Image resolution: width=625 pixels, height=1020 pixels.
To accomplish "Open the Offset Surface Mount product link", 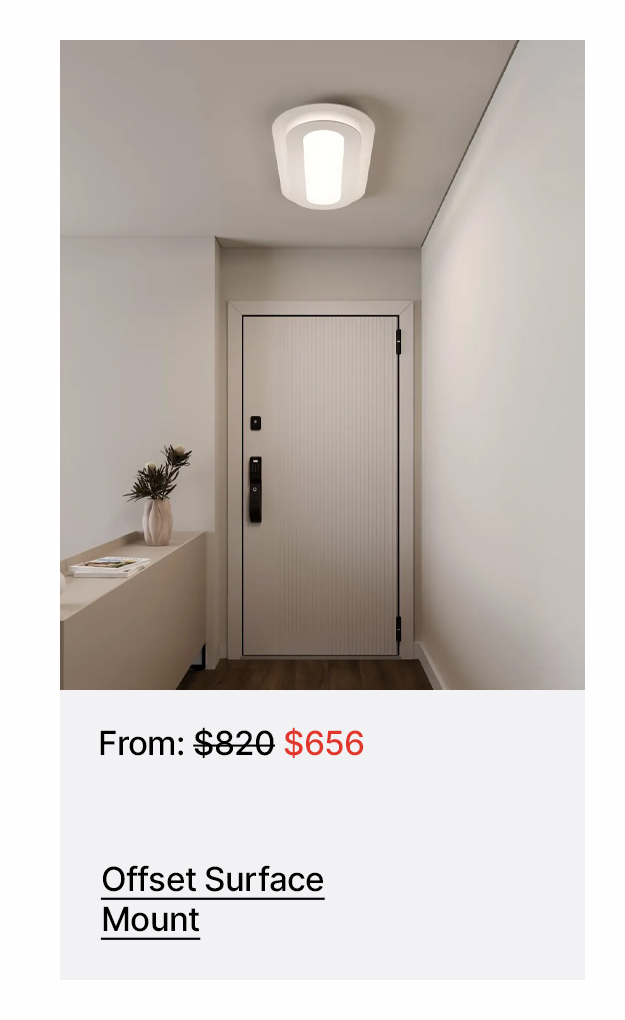I will [212, 881].
